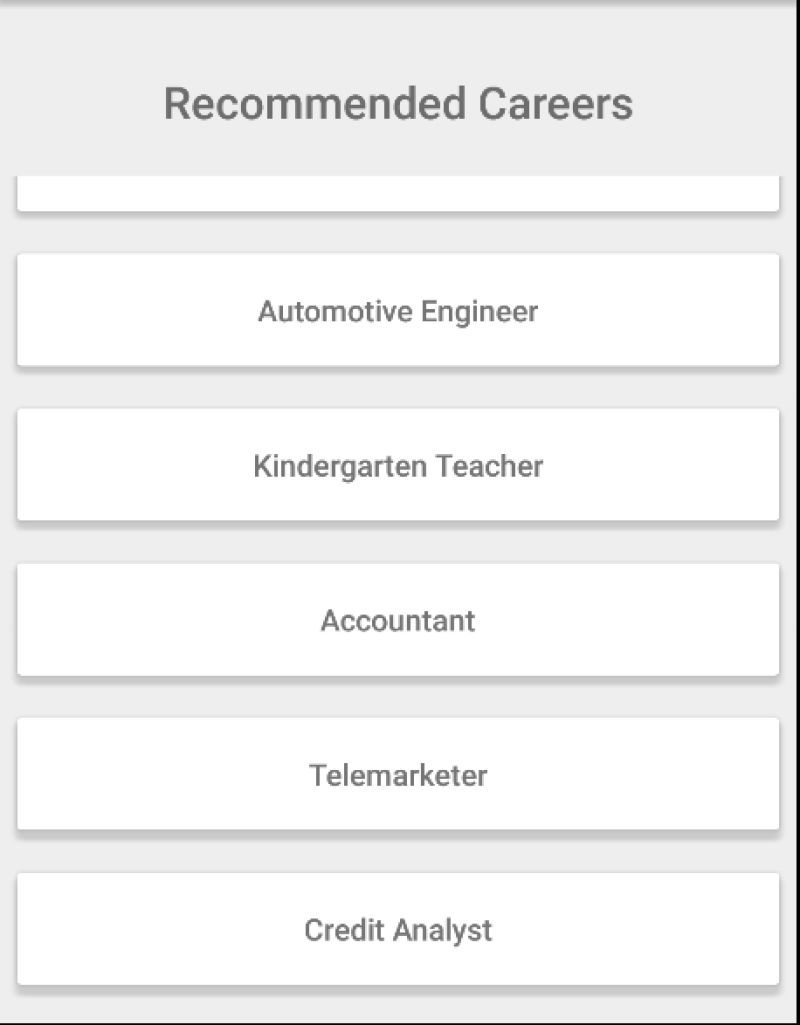Tap the Credit Analyst label text
Viewport: 800px width, 1025px height.
pos(398,929)
